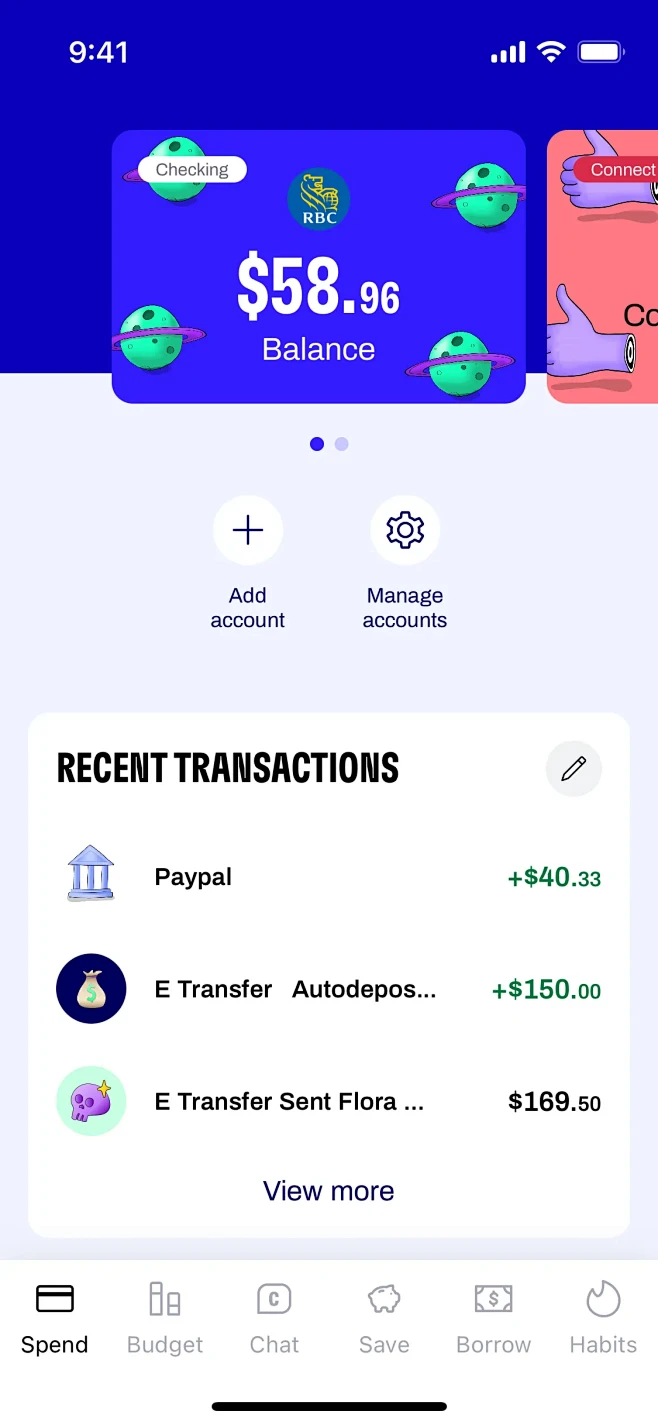658x1425 pixels.
Task: Open the RBC Checking account card
Action: tap(318, 267)
